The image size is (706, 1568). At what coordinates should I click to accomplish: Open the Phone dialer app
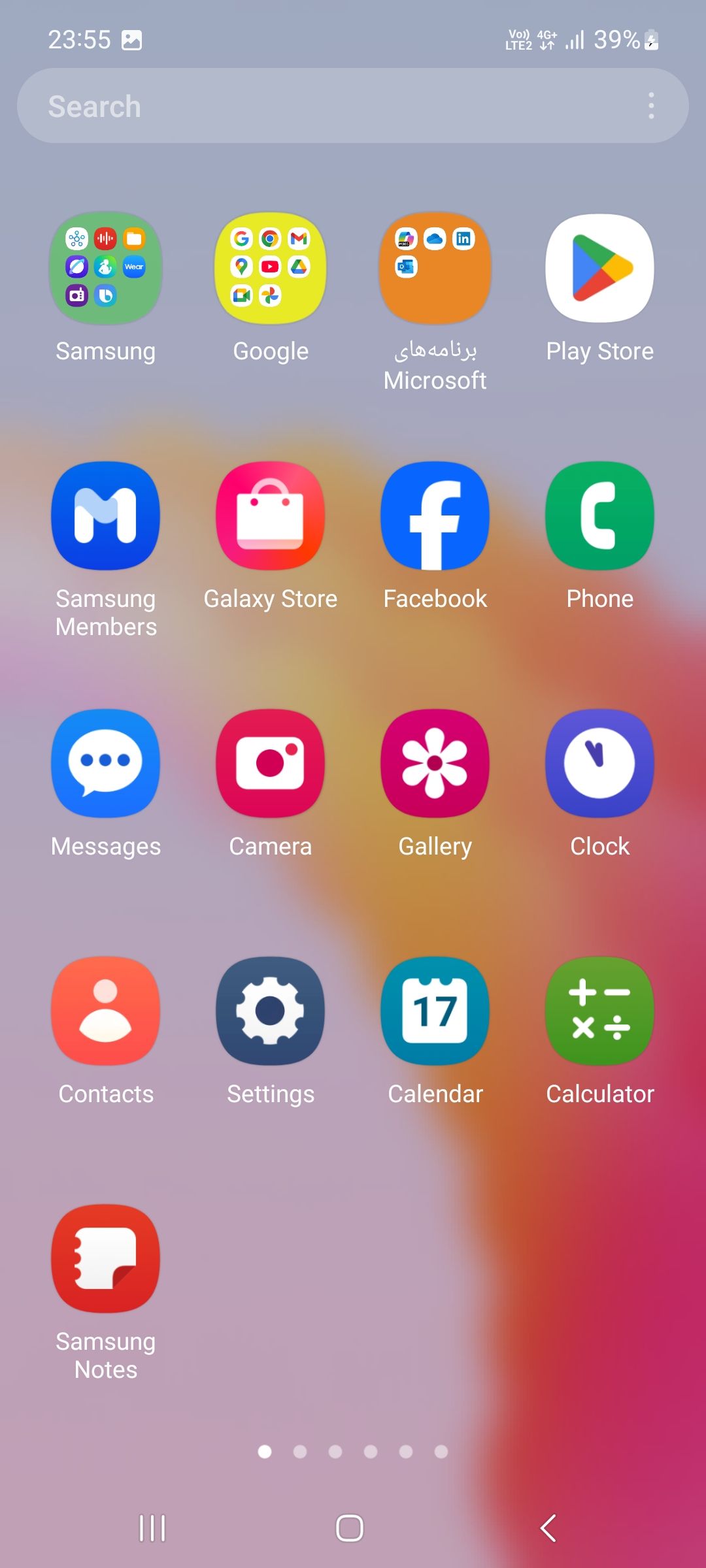point(600,516)
